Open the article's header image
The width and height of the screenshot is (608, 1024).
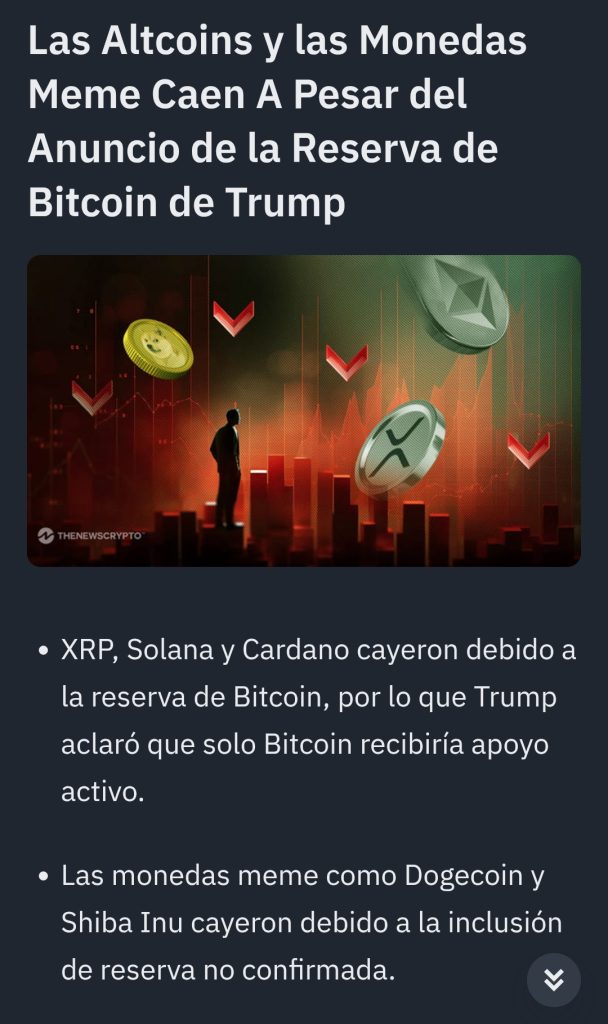(x=303, y=410)
